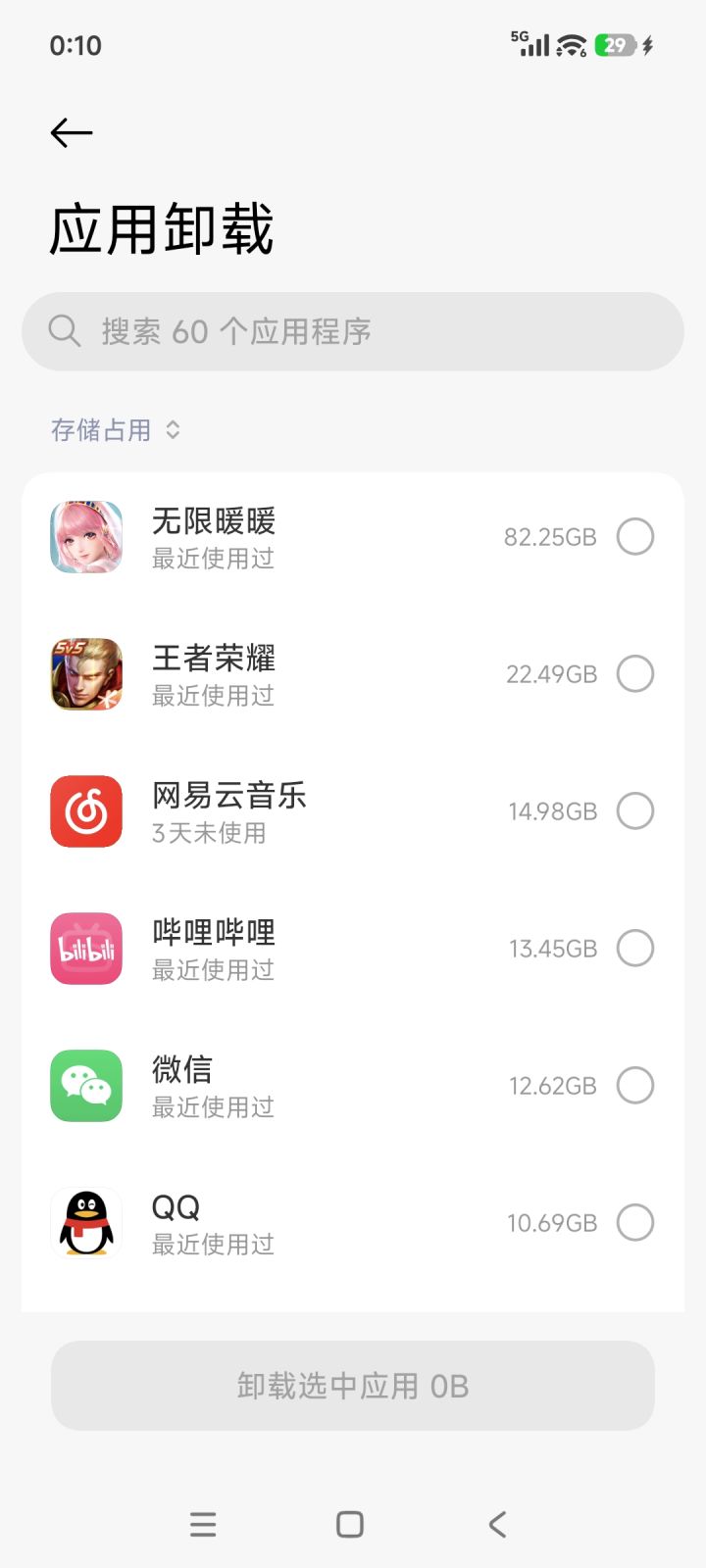
Task: Tap the sort order arrows beside 存储占用
Action: [x=172, y=429]
